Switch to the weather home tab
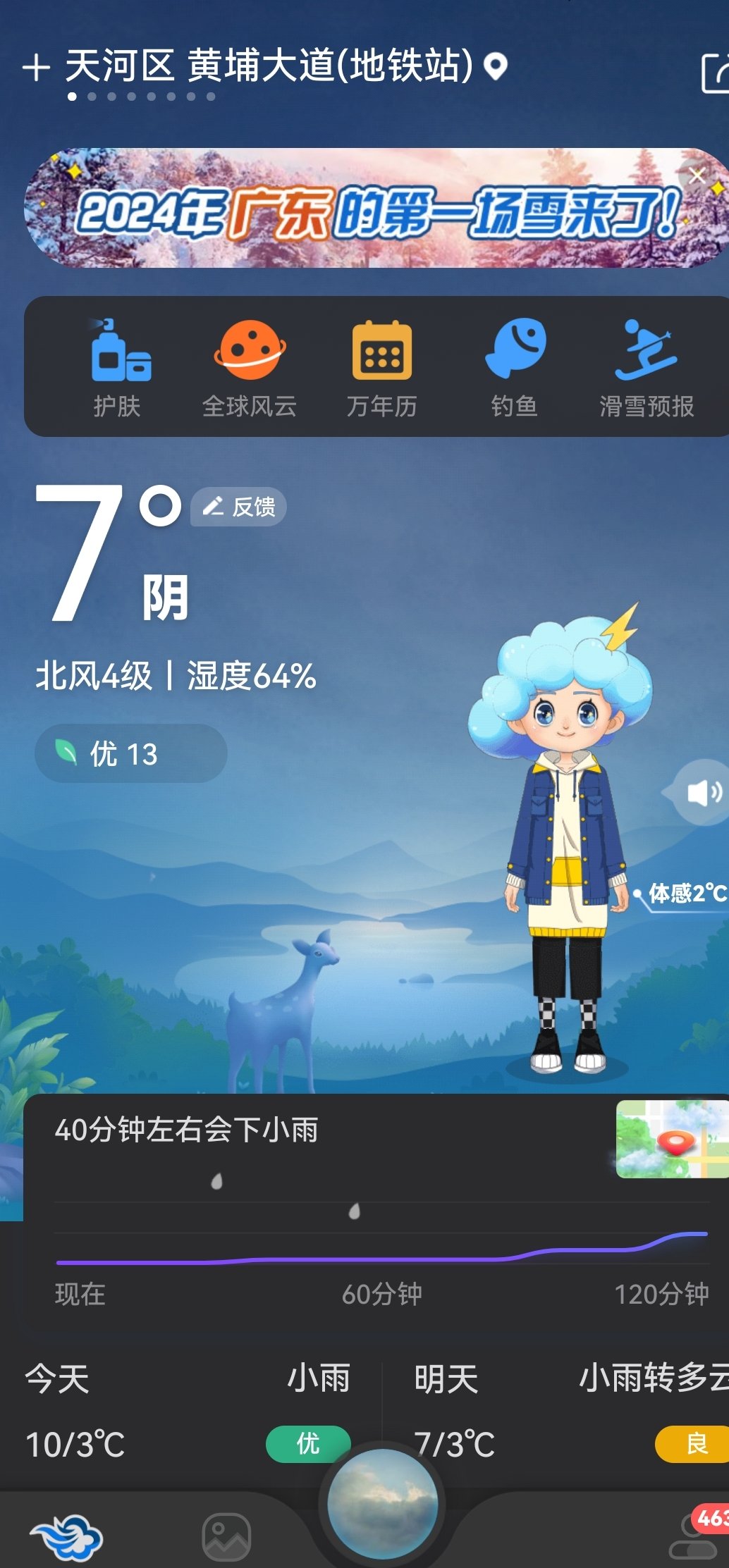This screenshot has width=729, height=1568. click(x=66, y=1536)
